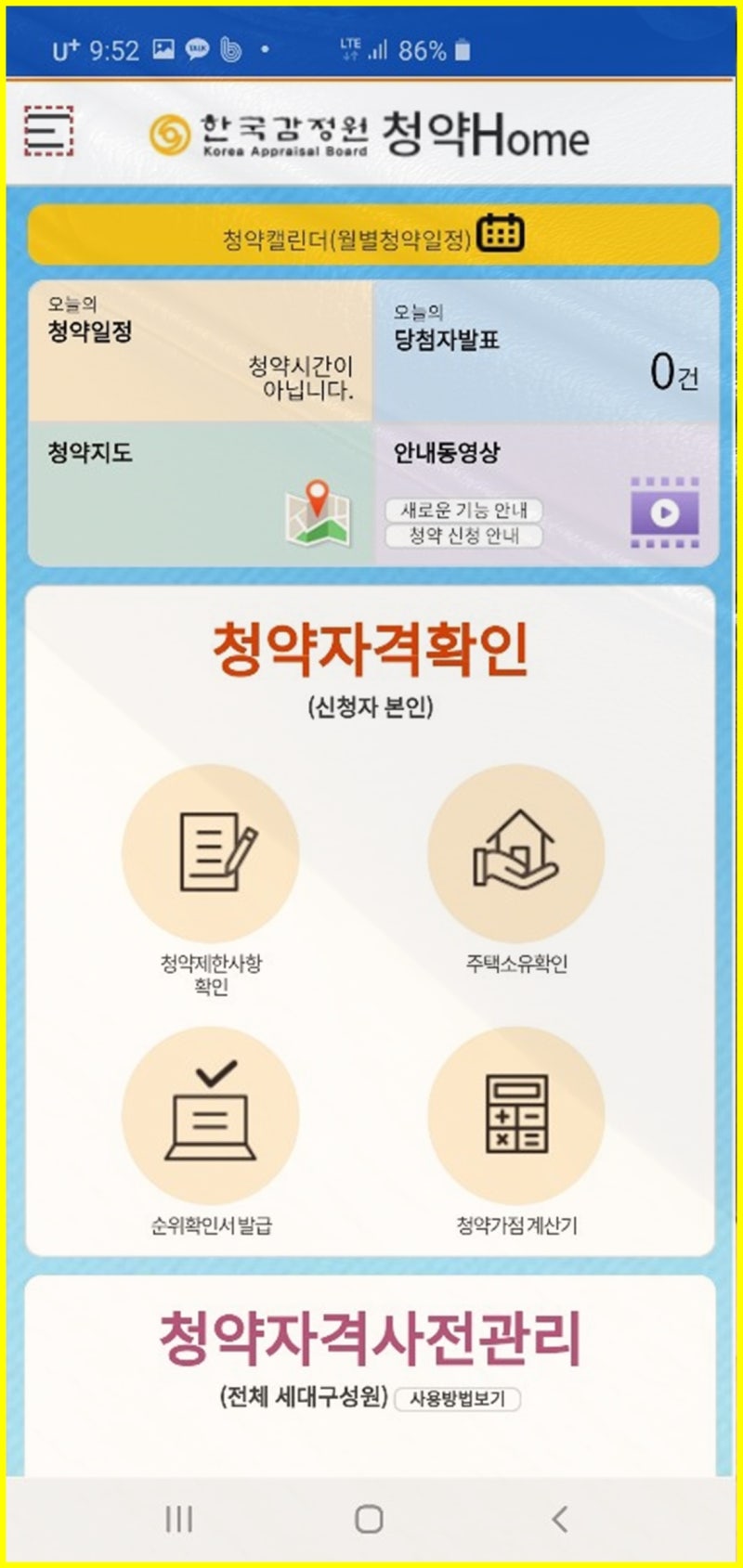This screenshot has height=1568, width=743.
Task: View the 오늘의 당첨자발표 tile
Action: click(546, 351)
